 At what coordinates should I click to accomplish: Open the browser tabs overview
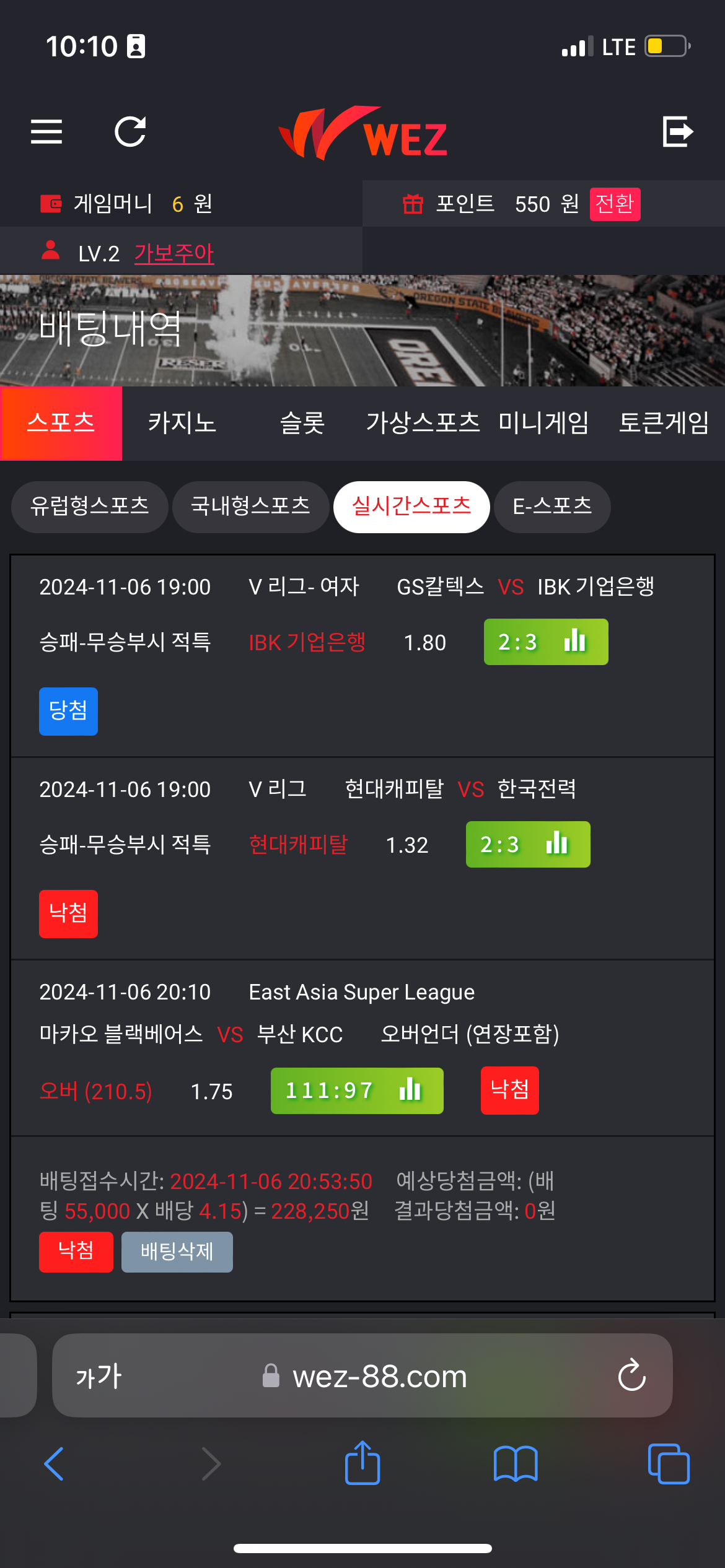tap(668, 1464)
